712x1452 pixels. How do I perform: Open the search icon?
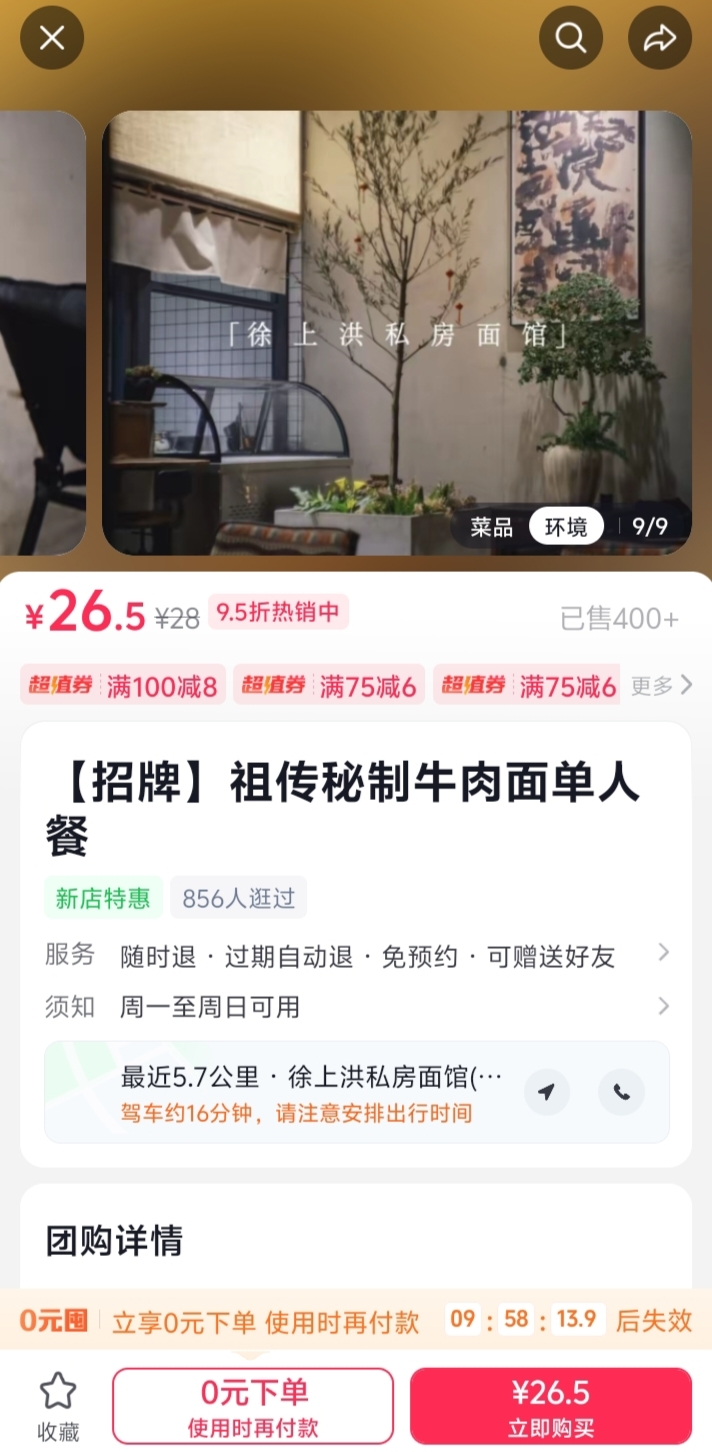pyautogui.click(x=571, y=38)
